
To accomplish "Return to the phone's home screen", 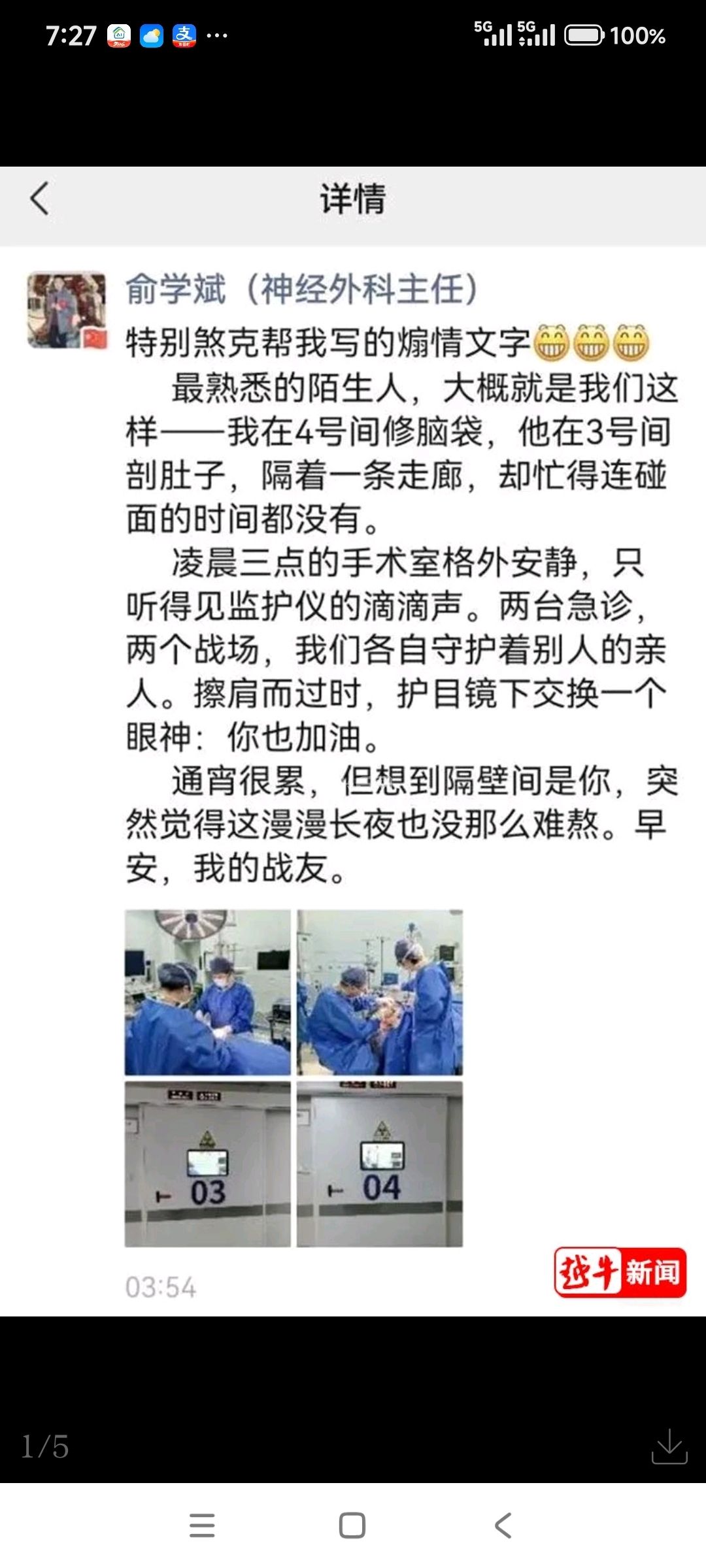I will (352, 1526).
